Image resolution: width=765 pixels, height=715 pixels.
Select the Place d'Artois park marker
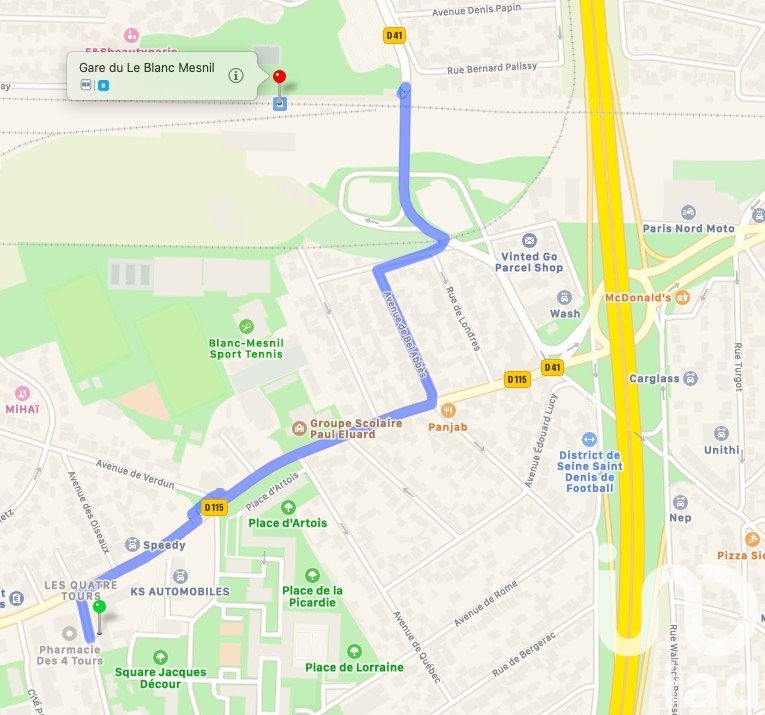tap(286, 506)
